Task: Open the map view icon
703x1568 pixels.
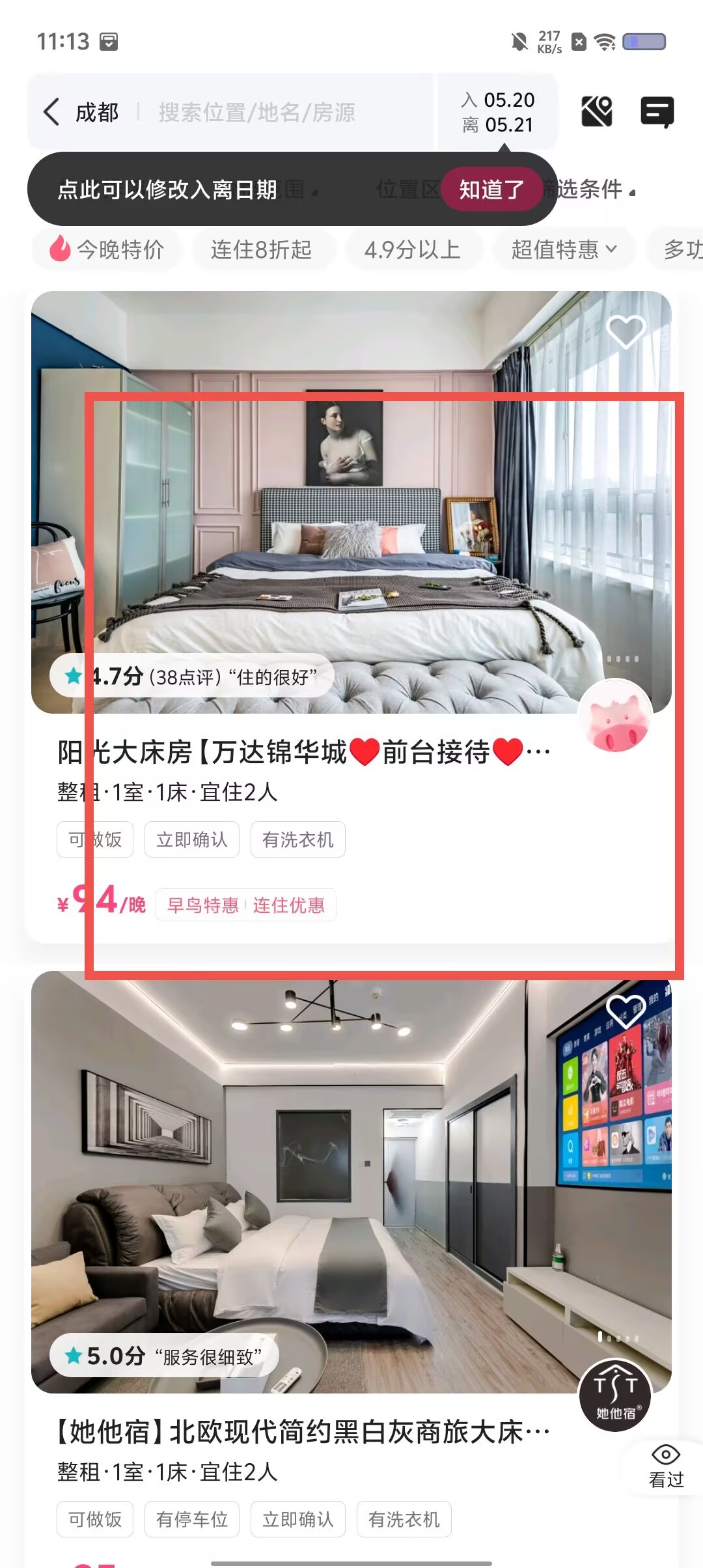Action: click(597, 112)
